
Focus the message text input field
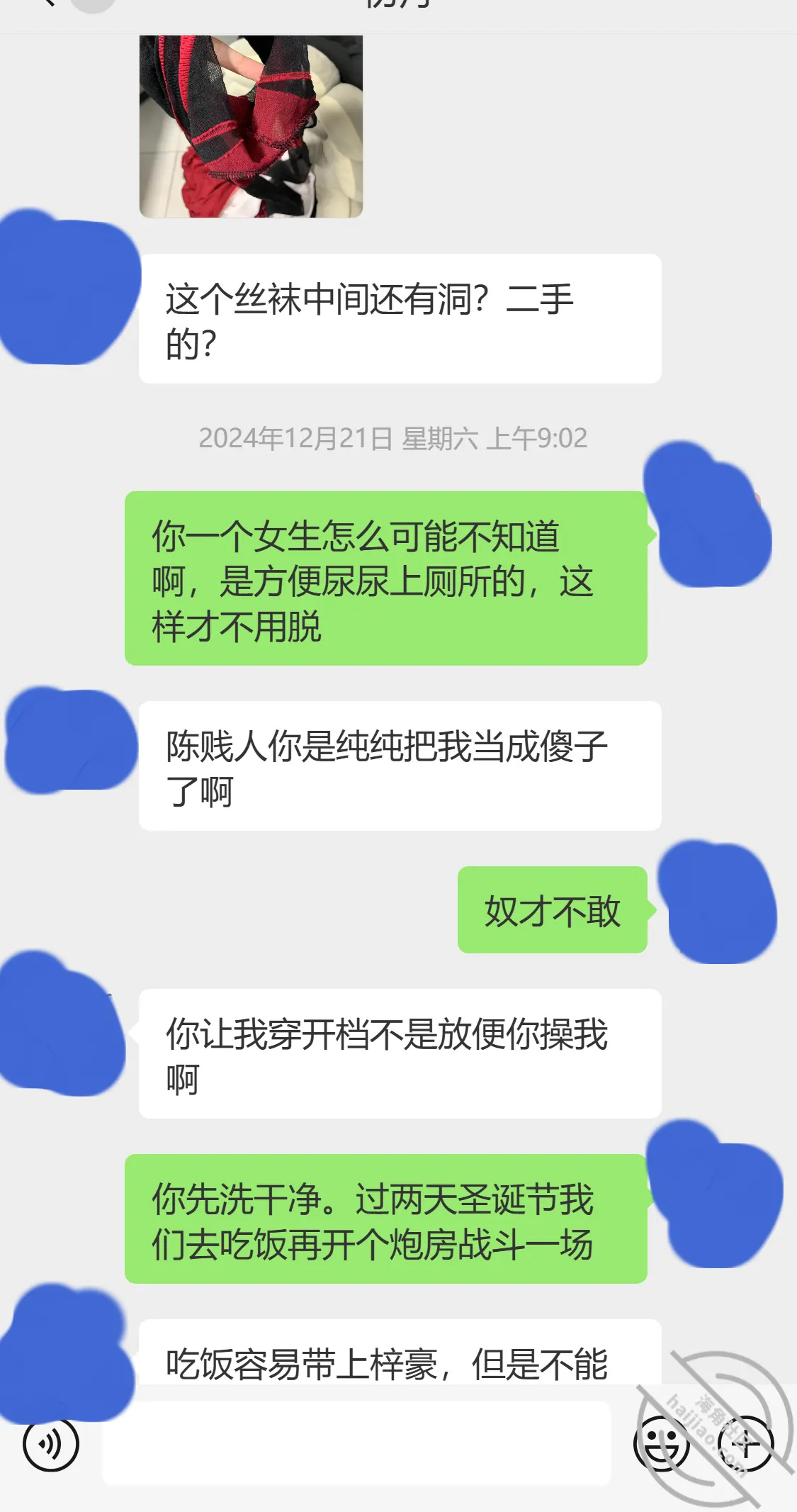click(356, 1443)
